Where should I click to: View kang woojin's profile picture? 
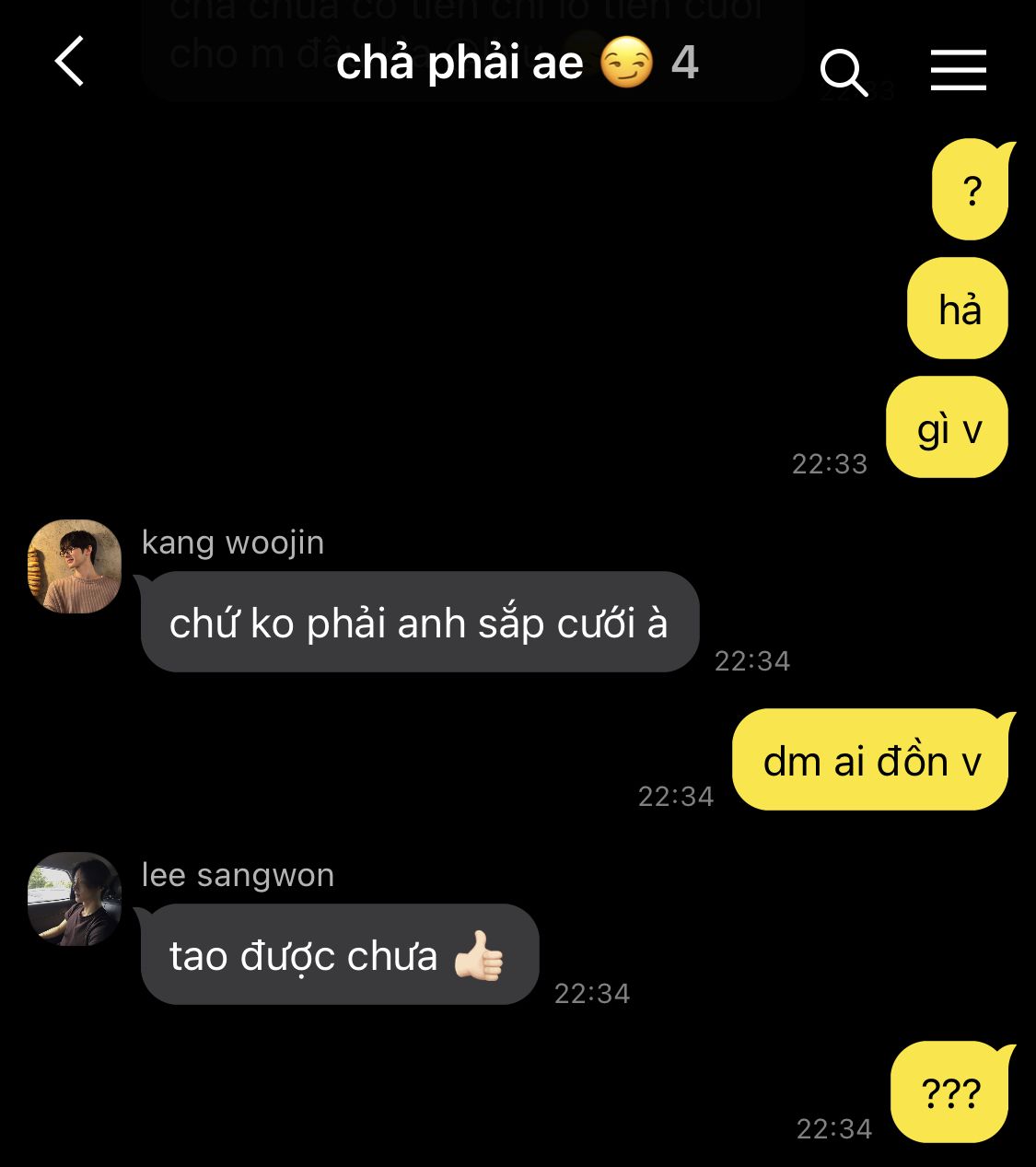(x=75, y=566)
